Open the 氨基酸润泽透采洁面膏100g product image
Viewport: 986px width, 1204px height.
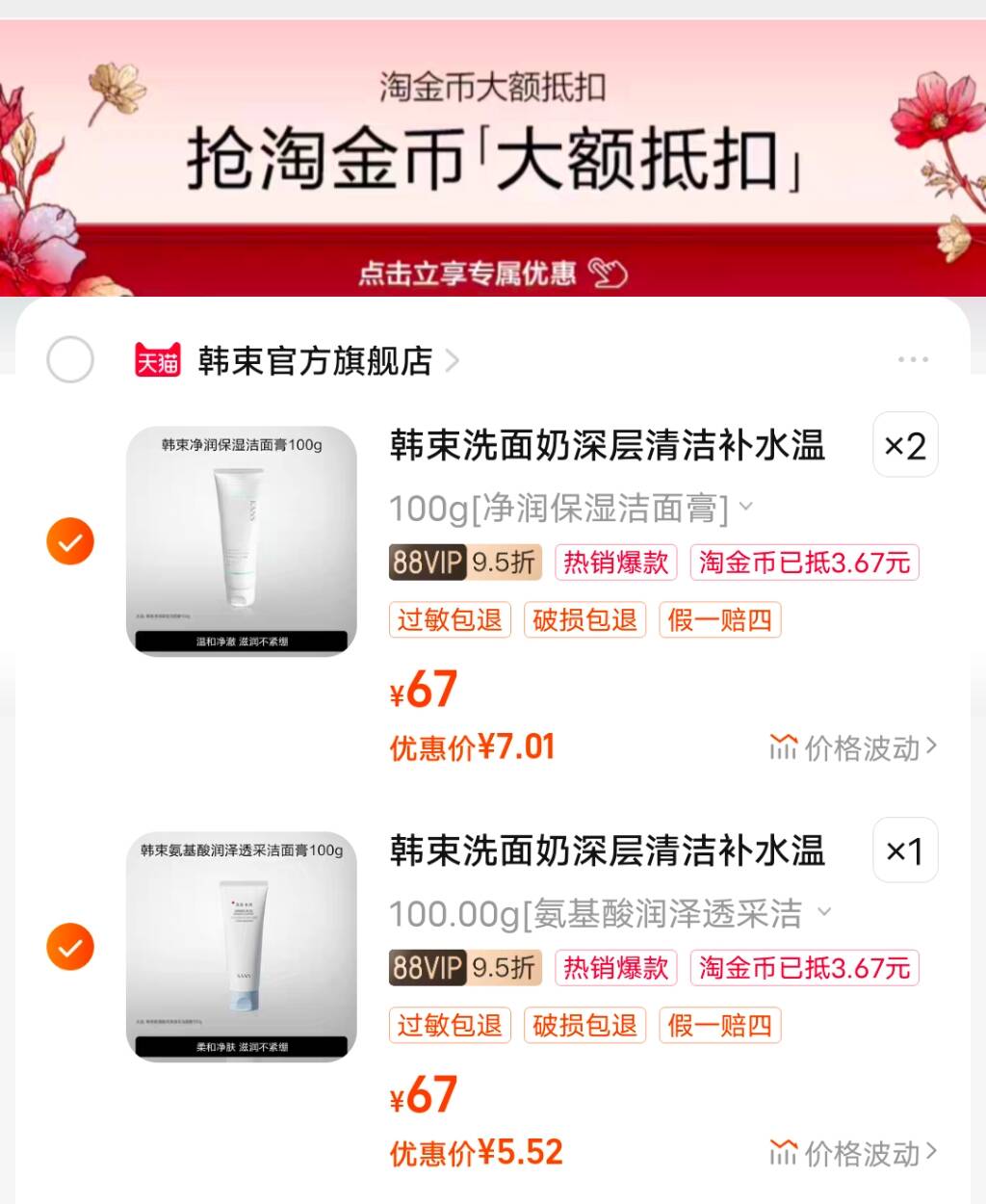click(x=242, y=947)
